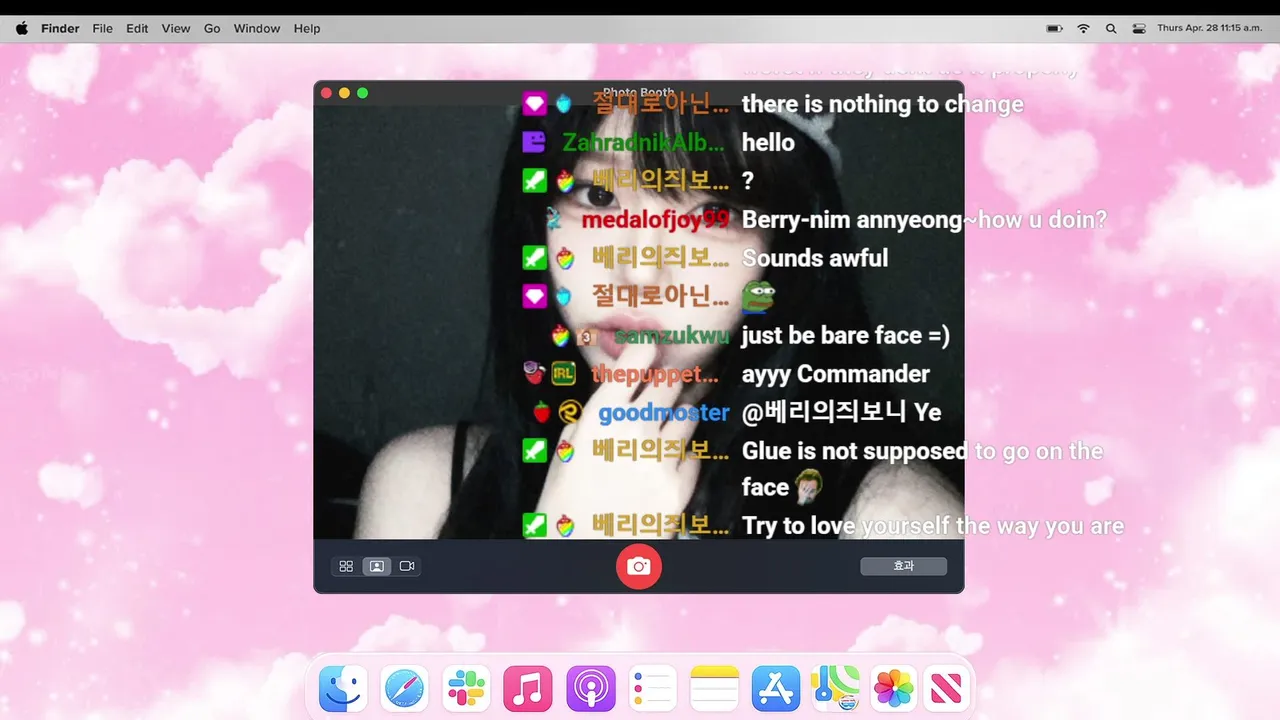
Task: Open the Music app in the dock
Action: point(528,689)
